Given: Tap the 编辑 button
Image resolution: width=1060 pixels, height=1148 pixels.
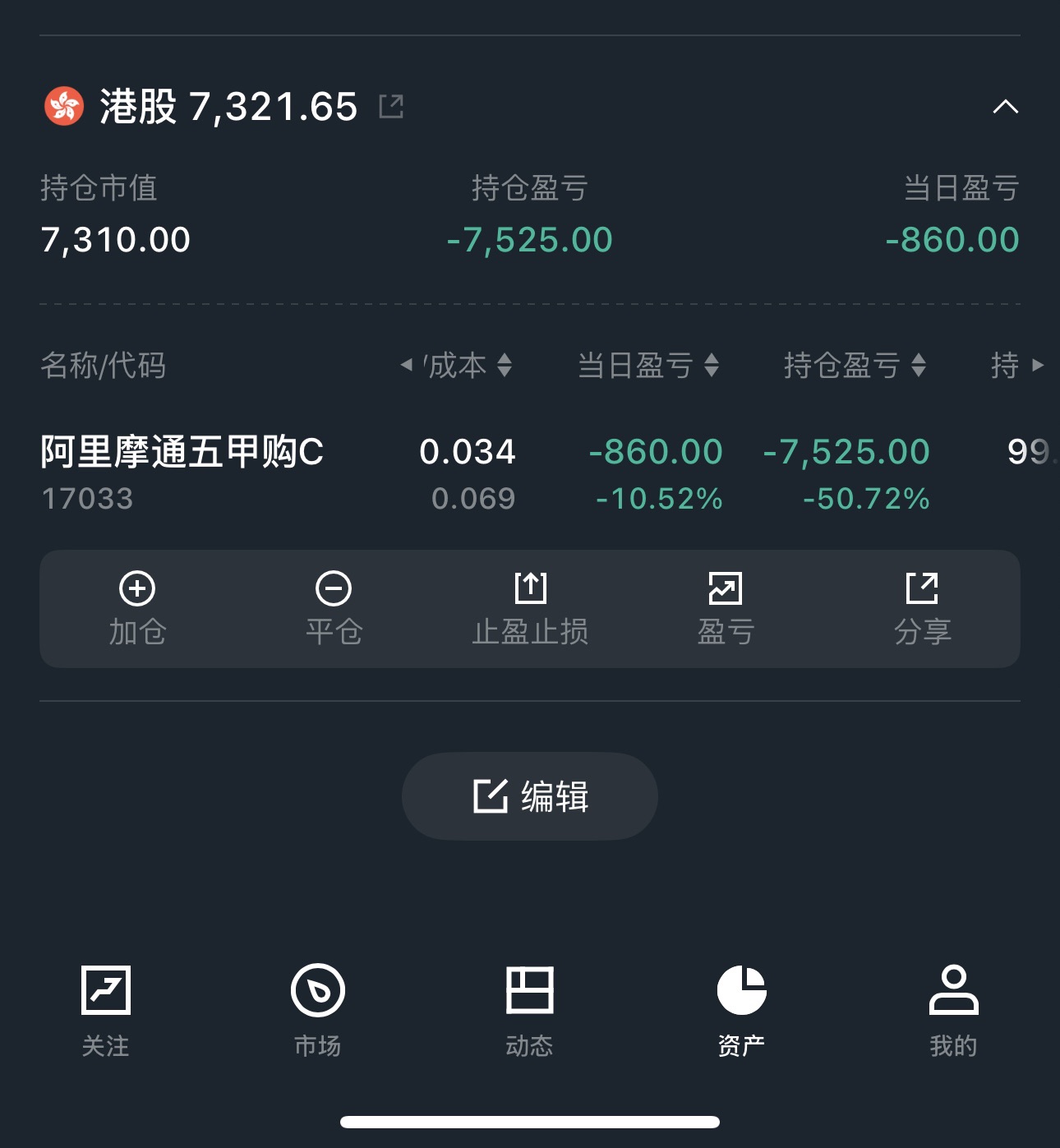Looking at the screenshot, I should (x=530, y=796).
